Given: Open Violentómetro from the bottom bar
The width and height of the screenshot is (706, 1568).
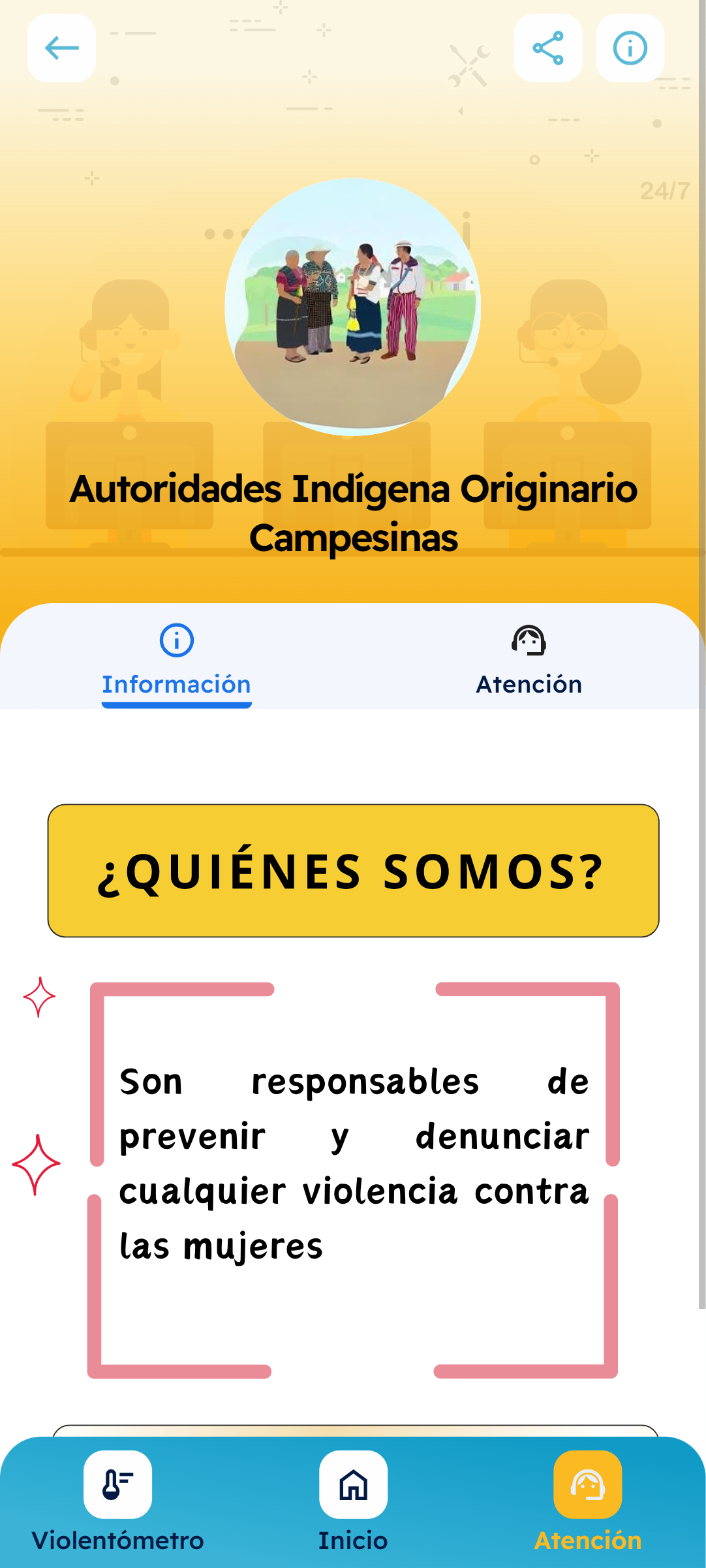Looking at the screenshot, I should 117,1503.
